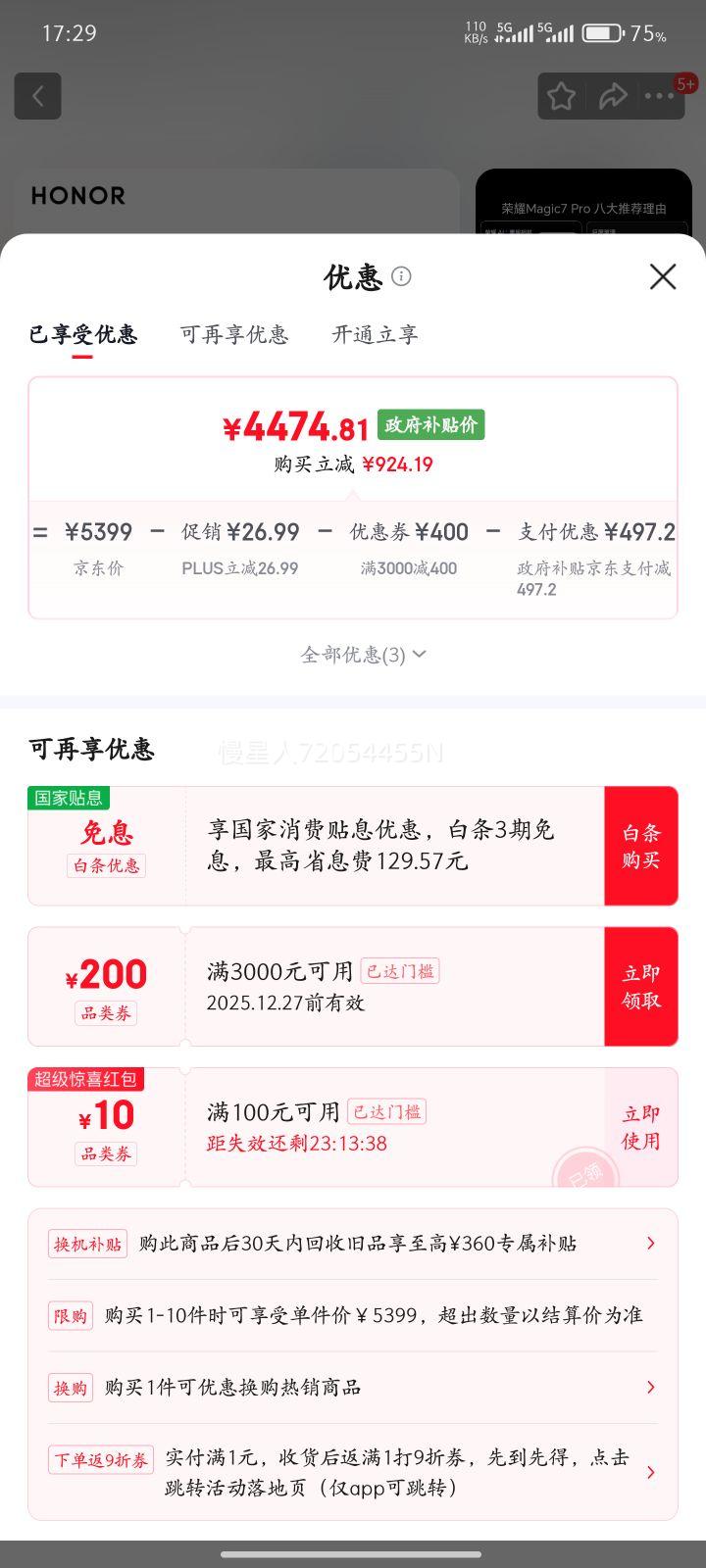Open the 换购 exchange offer chevron
This screenshot has height=1568, width=706.
pyautogui.click(x=650, y=1388)
